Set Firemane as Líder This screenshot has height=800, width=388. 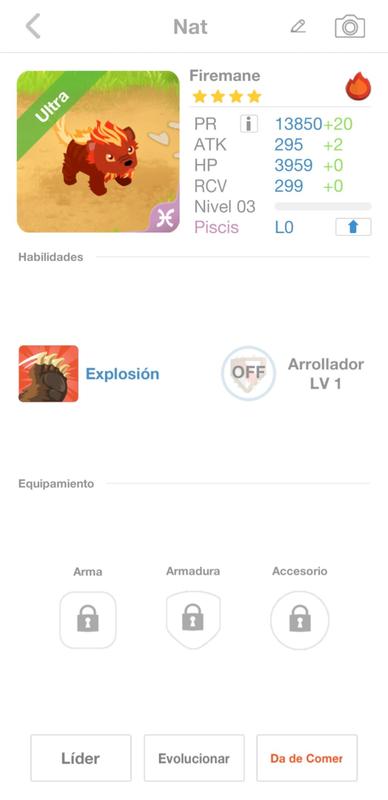pyautogui.click(x=81, y=758)
